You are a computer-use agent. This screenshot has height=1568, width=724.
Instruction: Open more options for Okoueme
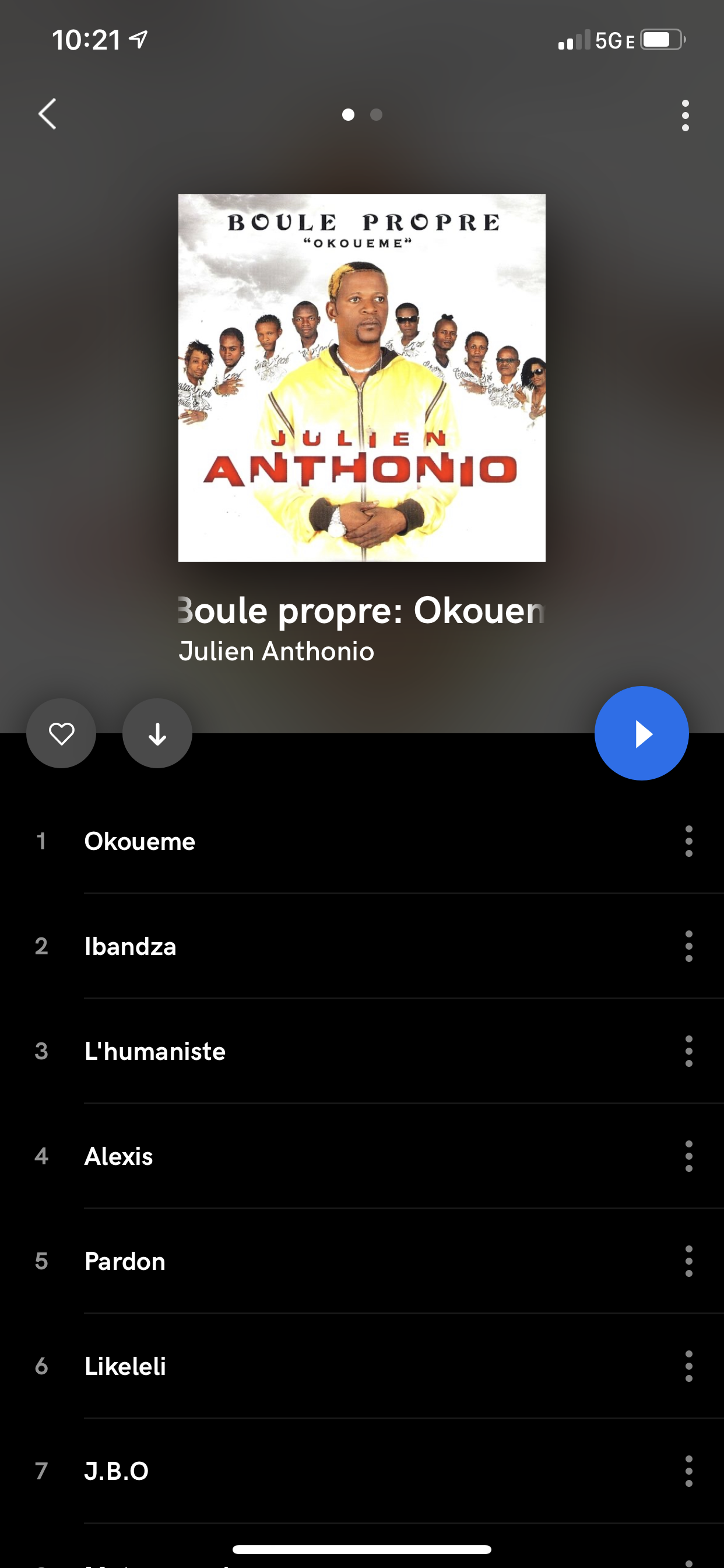coord(688,841)
